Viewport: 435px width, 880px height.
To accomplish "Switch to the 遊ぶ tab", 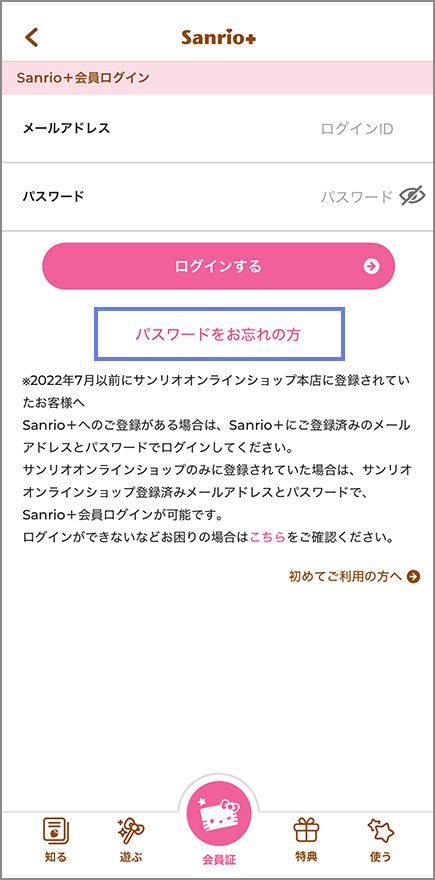I will coord(131,840).
